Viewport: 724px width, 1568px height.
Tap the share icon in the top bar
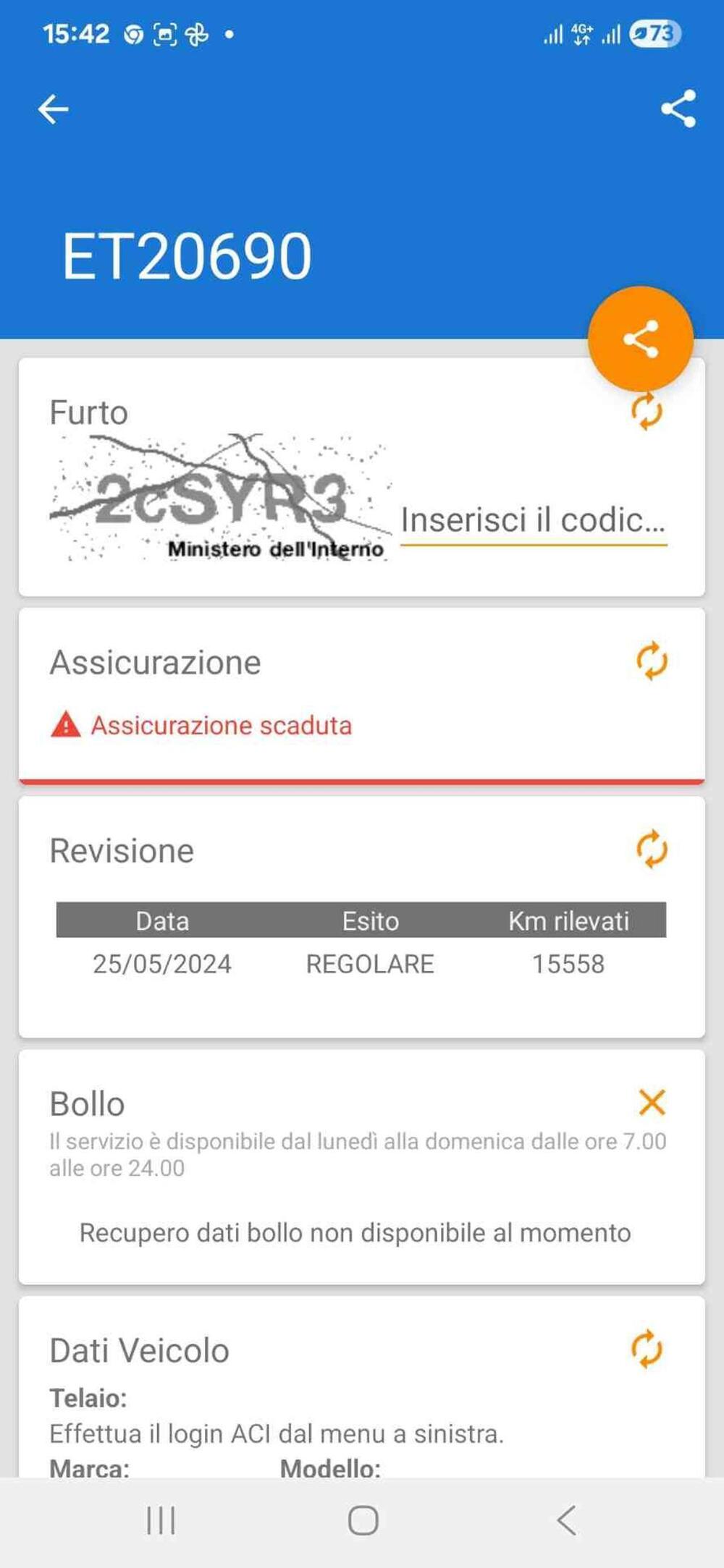point(676,107)
